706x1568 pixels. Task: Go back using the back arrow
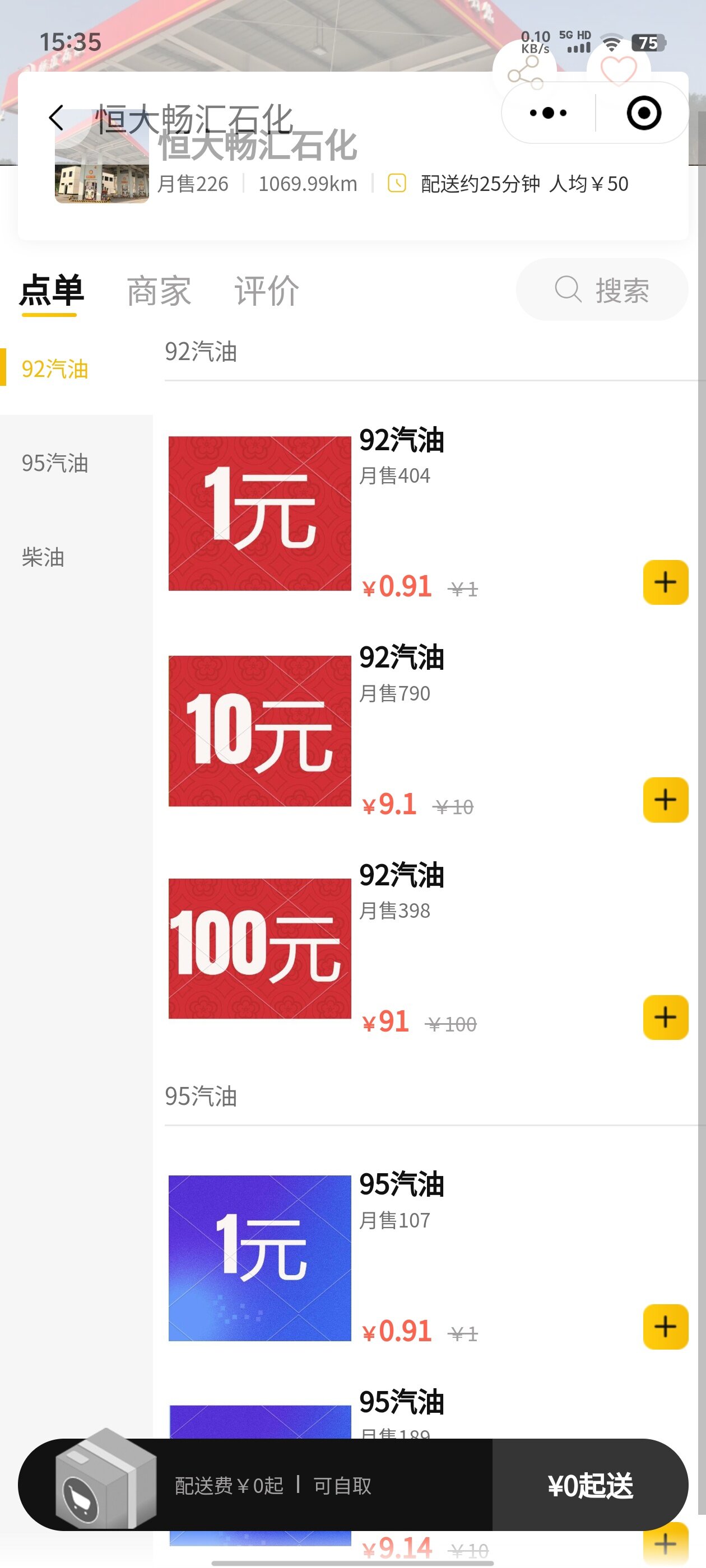coord(56,118)
